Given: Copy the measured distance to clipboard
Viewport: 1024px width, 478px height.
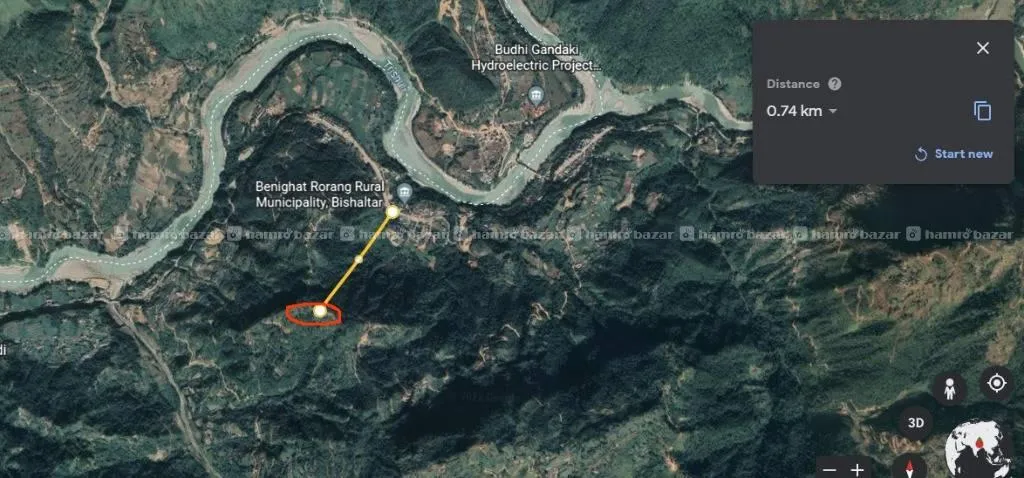Looking at the screenshot, I should 982,111.
